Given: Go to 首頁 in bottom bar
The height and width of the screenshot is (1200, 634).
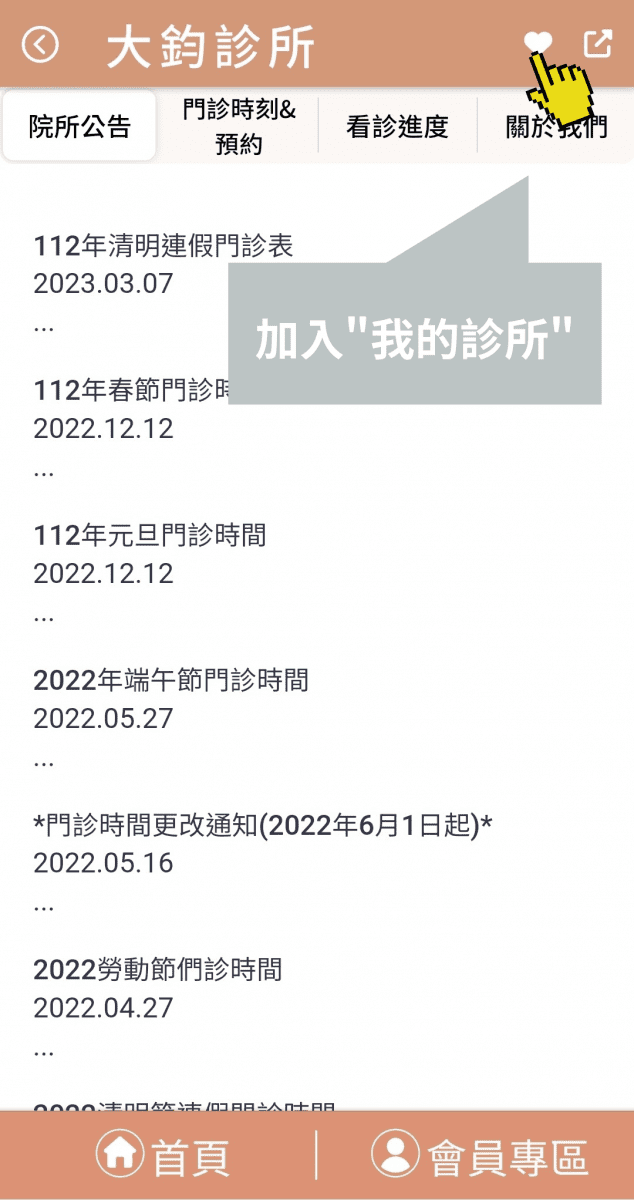Looking at the screenshot, I should (163, 1156).
